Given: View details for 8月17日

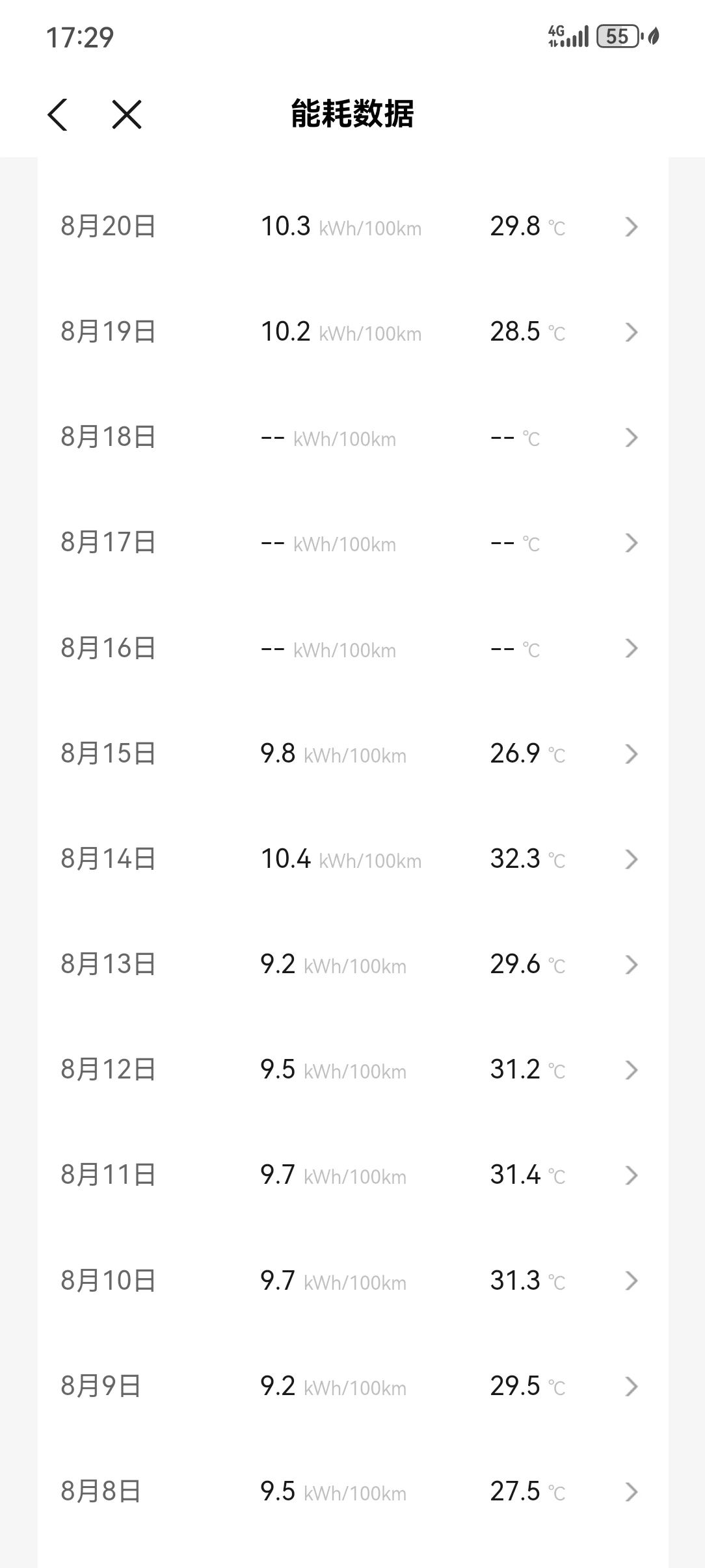Looking at the screenshot, I should click(352, 542).
